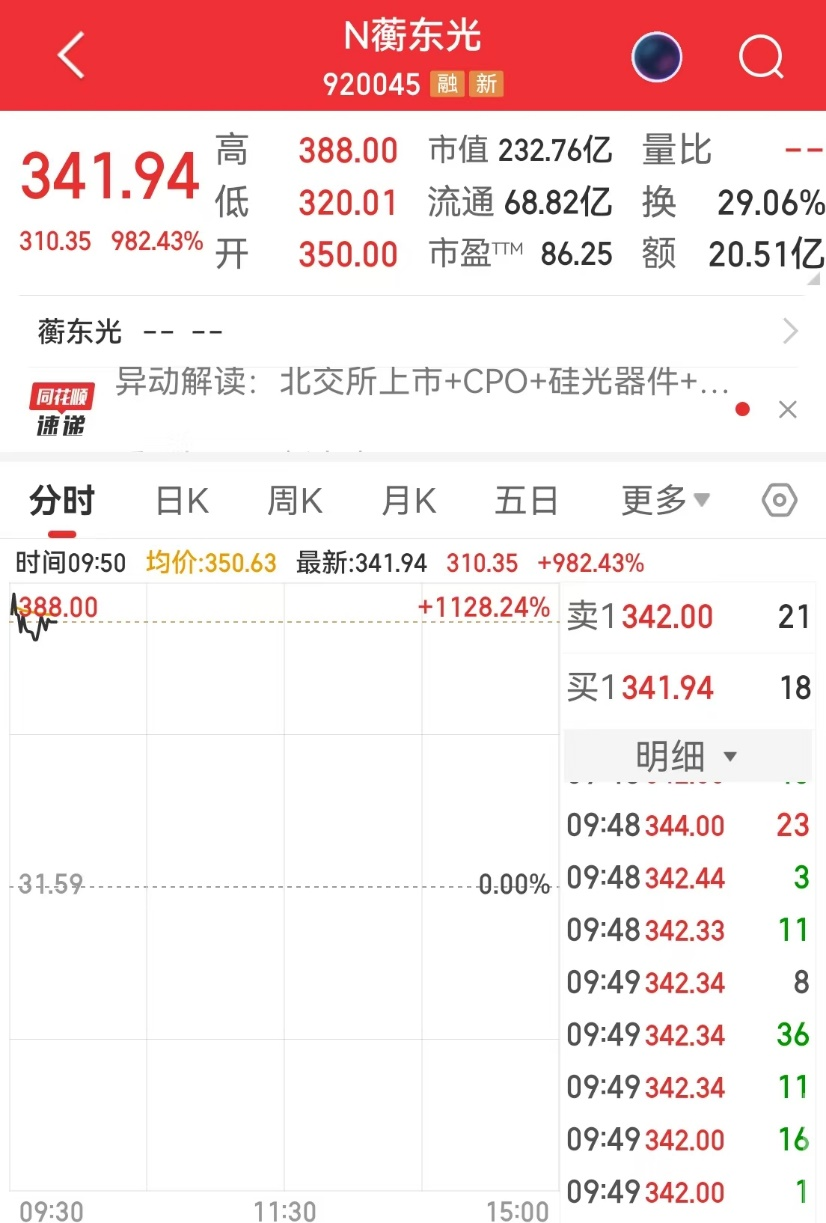Open the search magnifier icon
826x1223 pixels.
[761, 56]
